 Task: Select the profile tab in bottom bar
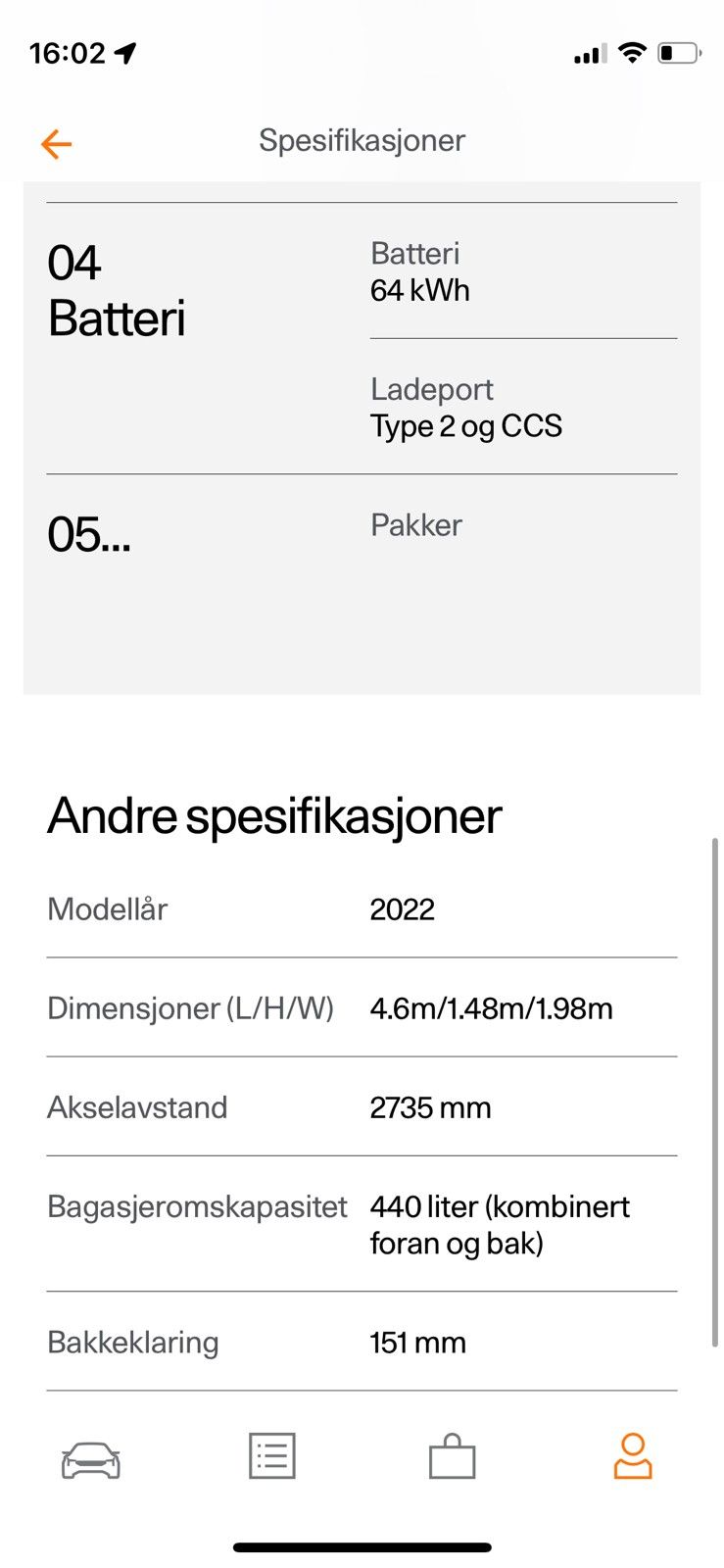(x=633, y=1455)
